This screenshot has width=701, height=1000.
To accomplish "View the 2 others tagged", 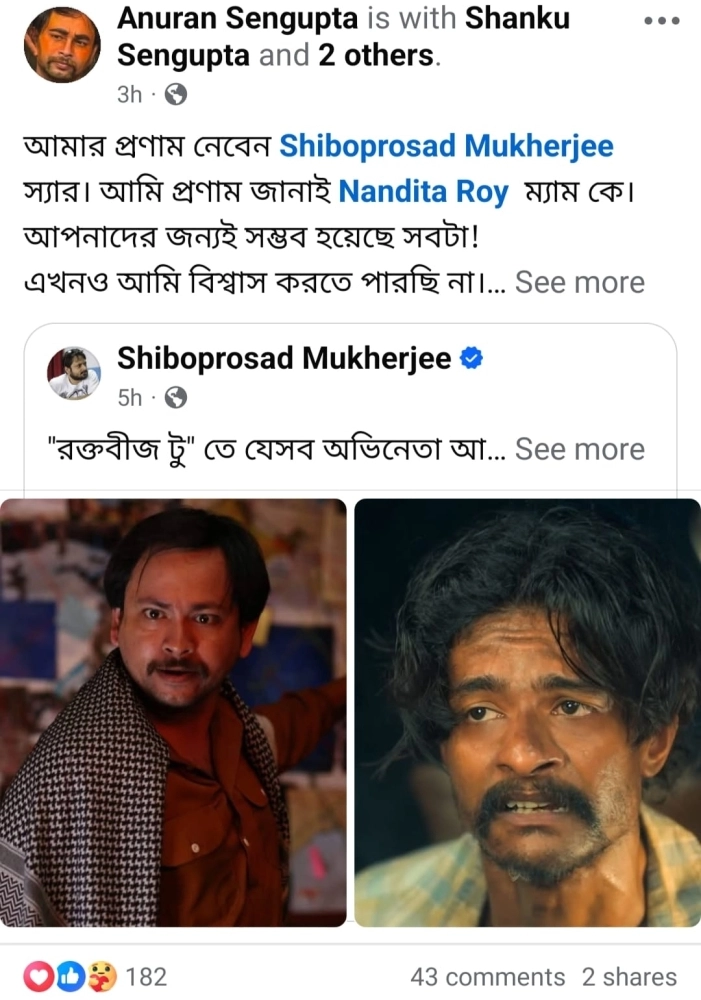I will tap(376, 56).
